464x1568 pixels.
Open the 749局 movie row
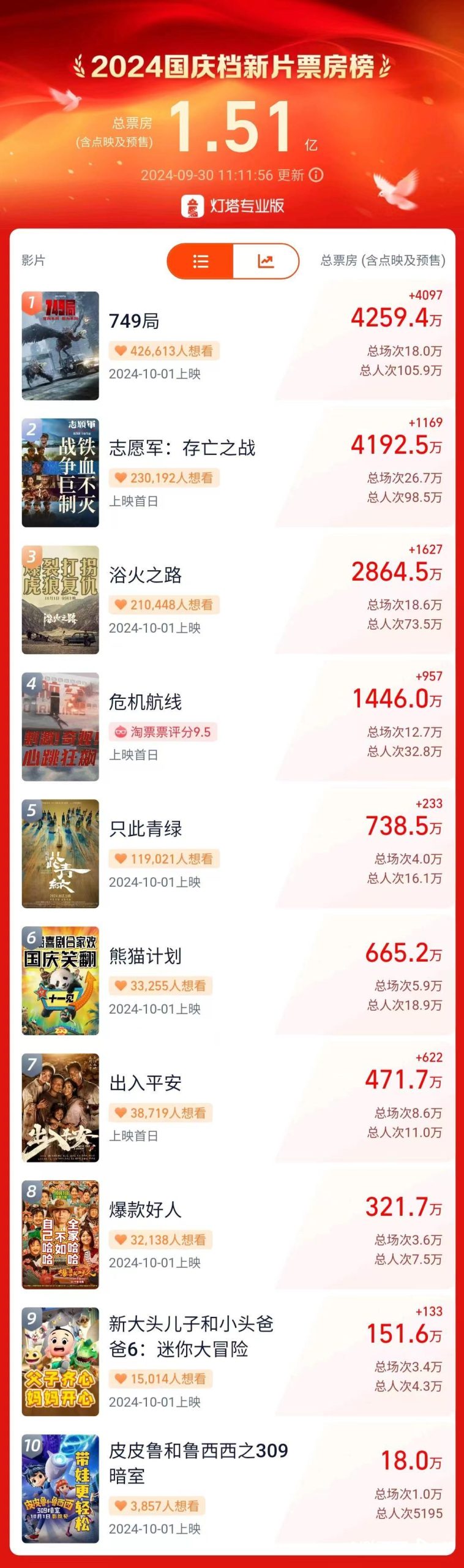pos(232,346)
